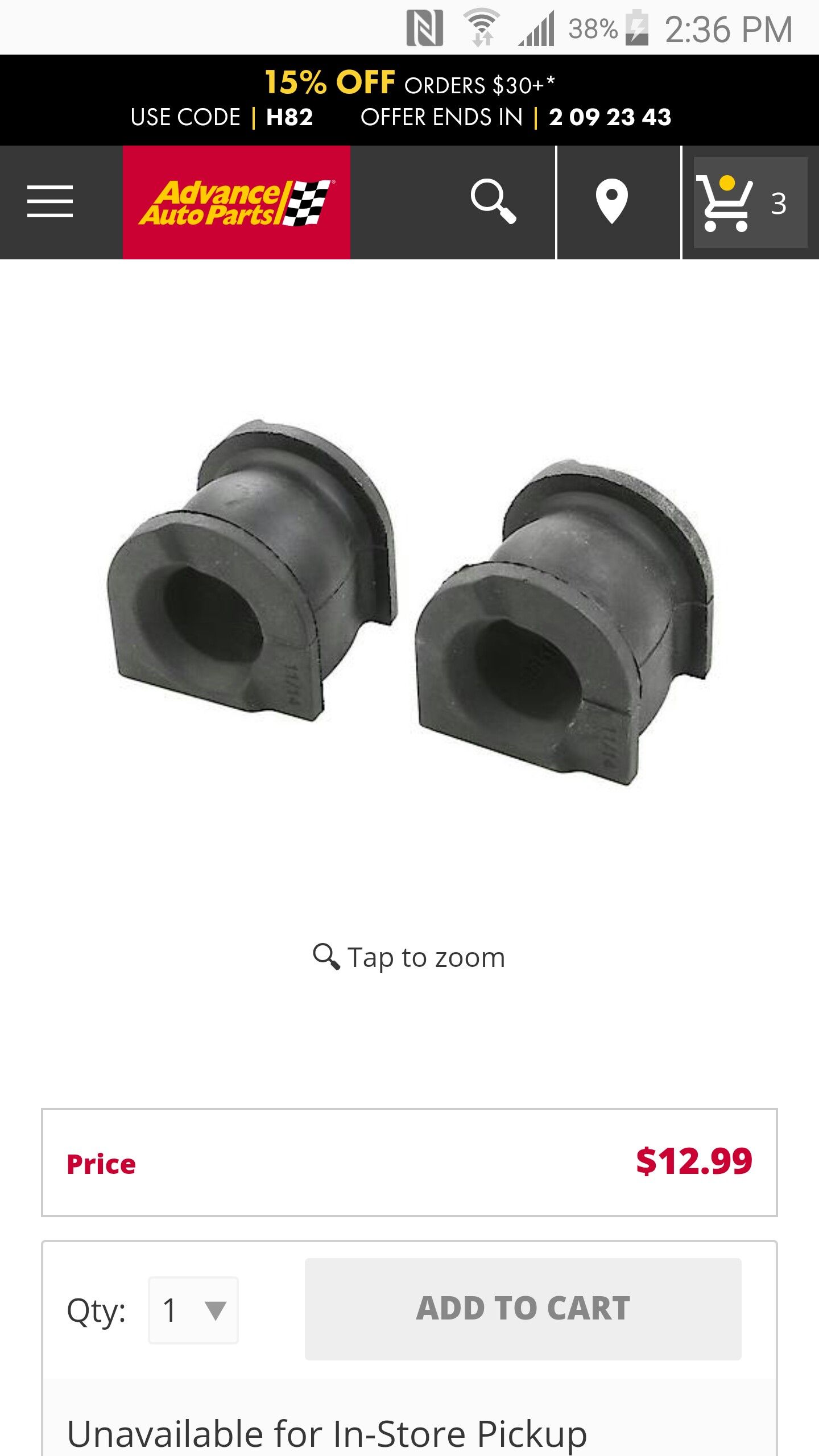View the shopping cart
This screenshot has width=819, height=1456.
click(750, 203)
